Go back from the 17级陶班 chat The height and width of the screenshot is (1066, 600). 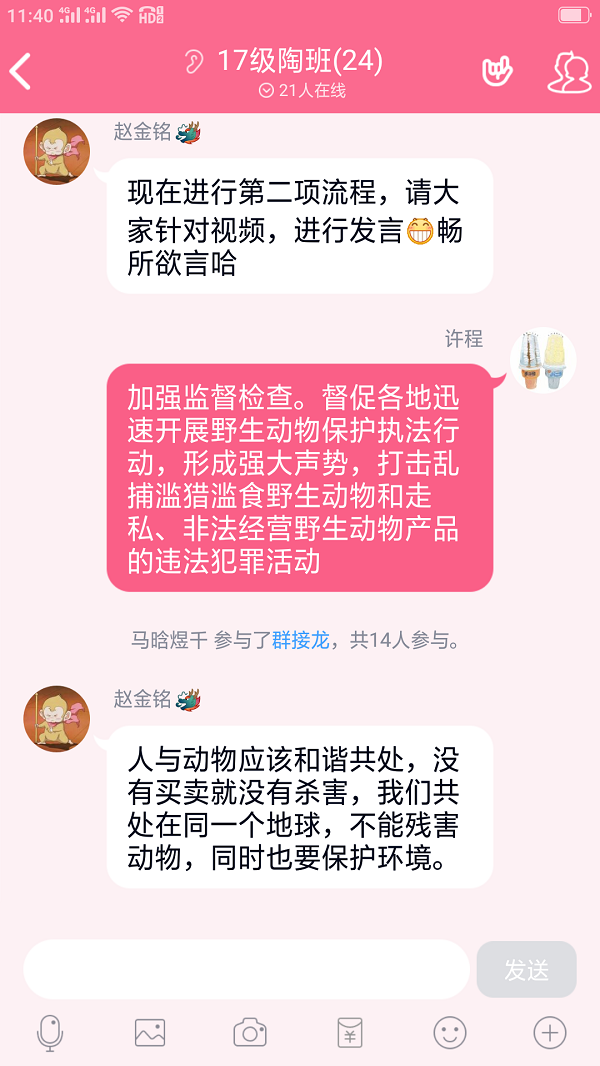click(x=21, y=71)
